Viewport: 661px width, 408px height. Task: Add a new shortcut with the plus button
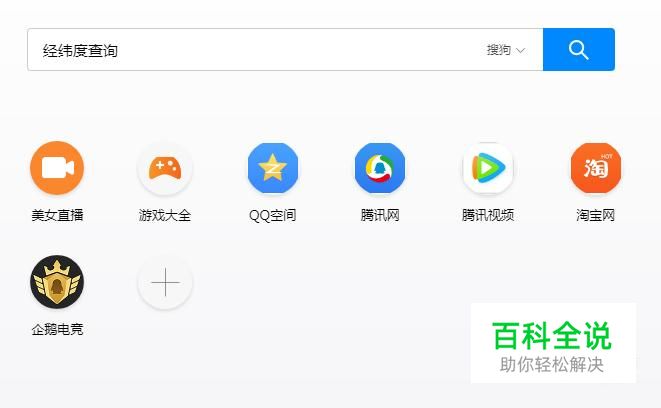click(x=165, y=284)
